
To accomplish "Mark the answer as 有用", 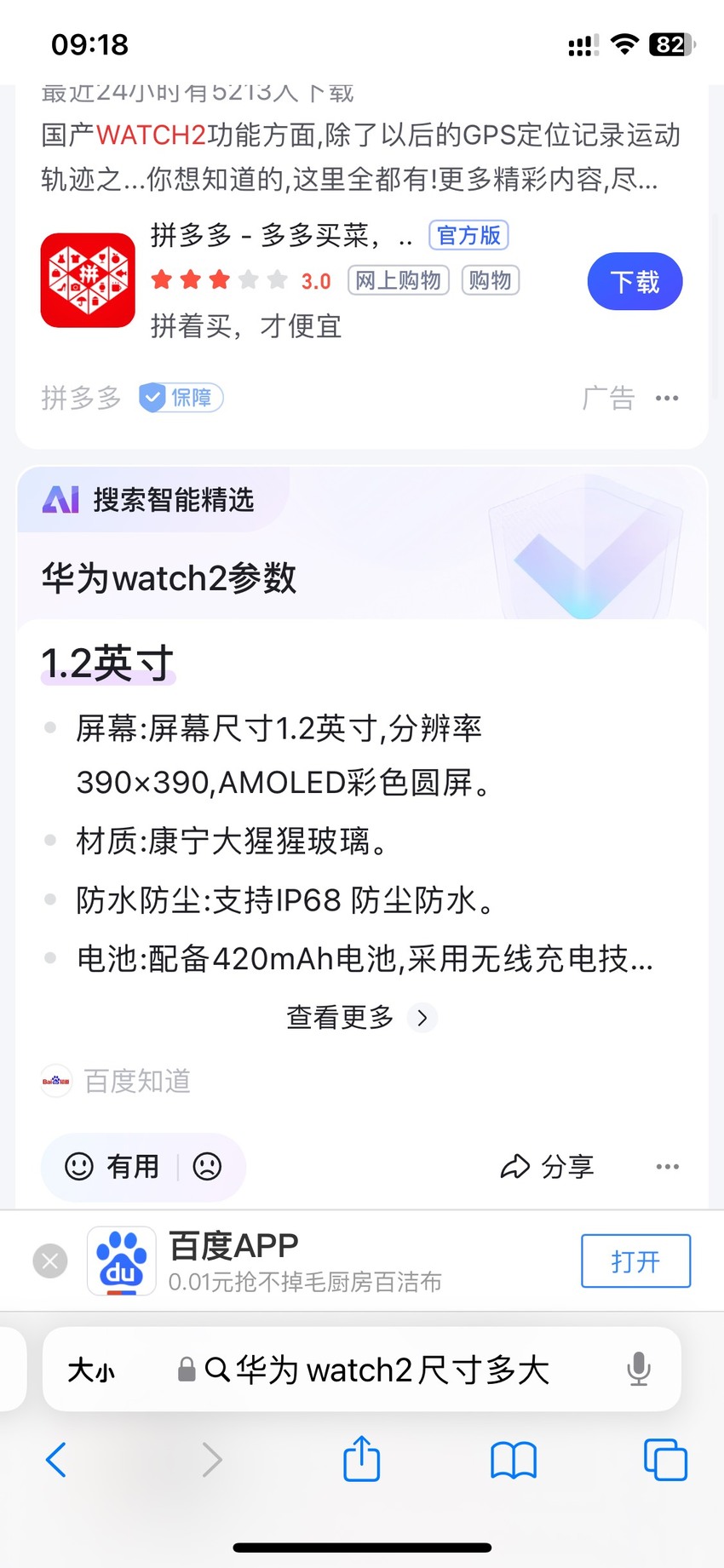I will click(x=112, y=1166).
